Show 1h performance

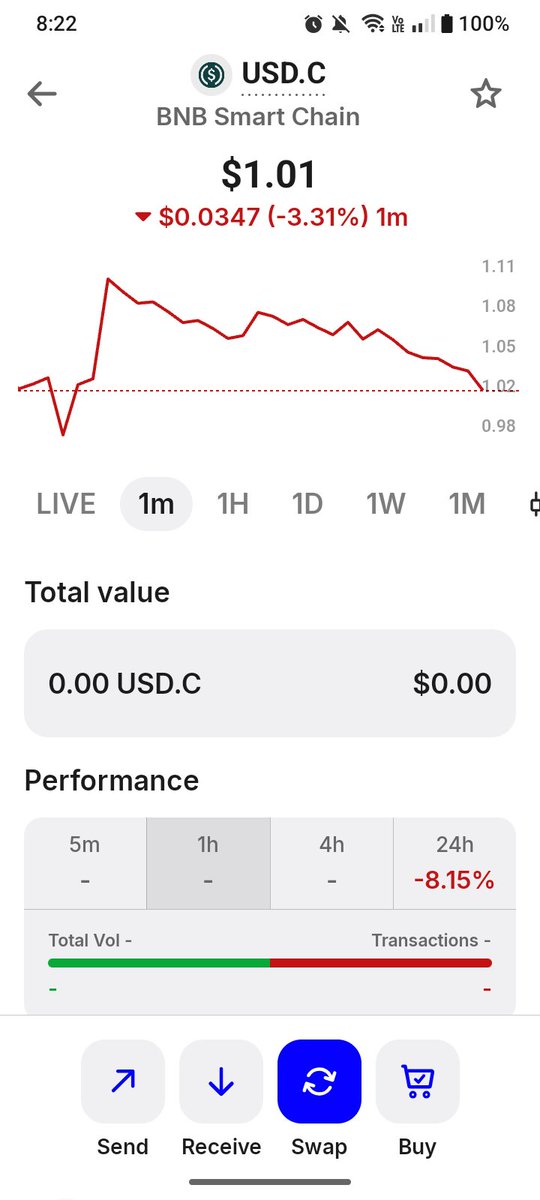tap(208, 863)
